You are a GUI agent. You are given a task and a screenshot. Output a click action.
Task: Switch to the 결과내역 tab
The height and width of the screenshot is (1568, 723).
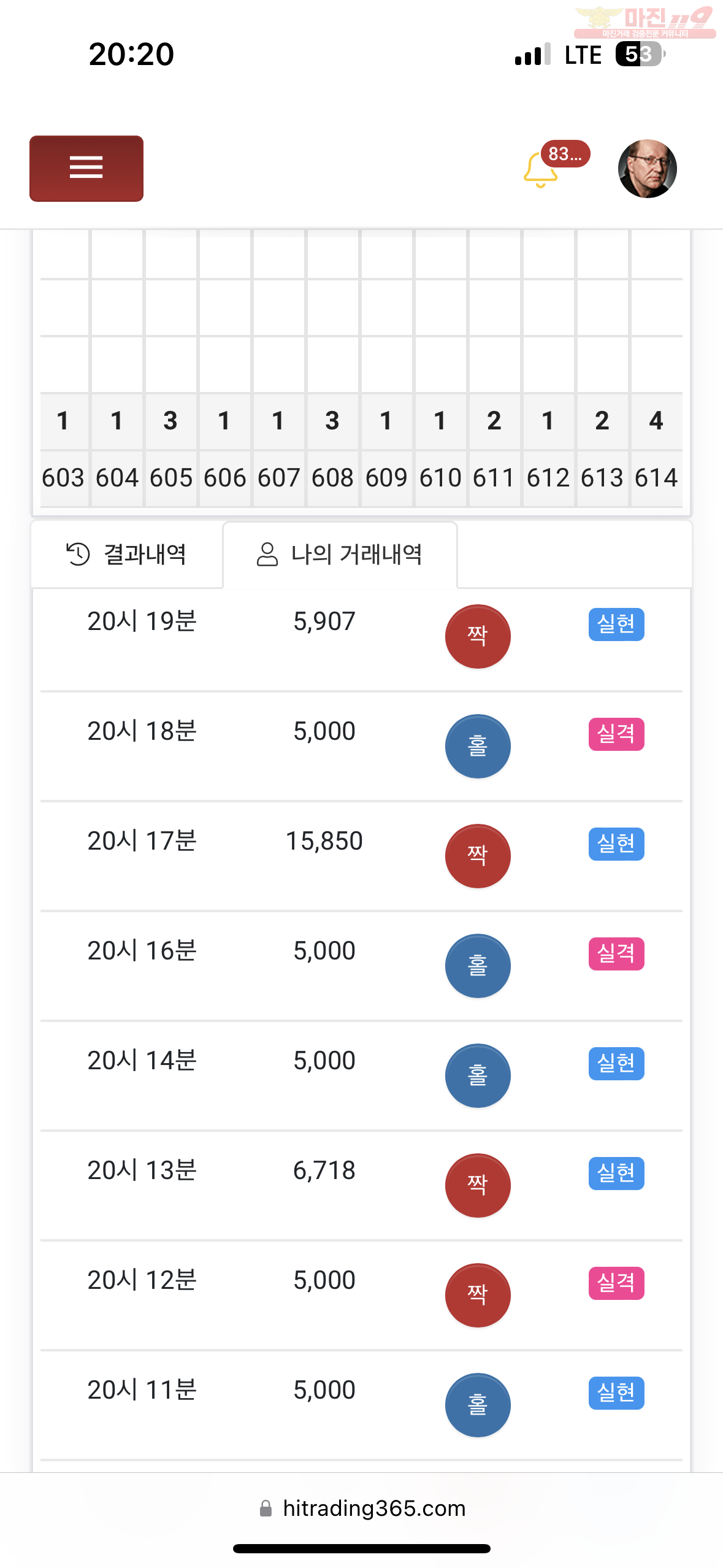(126, 555)
